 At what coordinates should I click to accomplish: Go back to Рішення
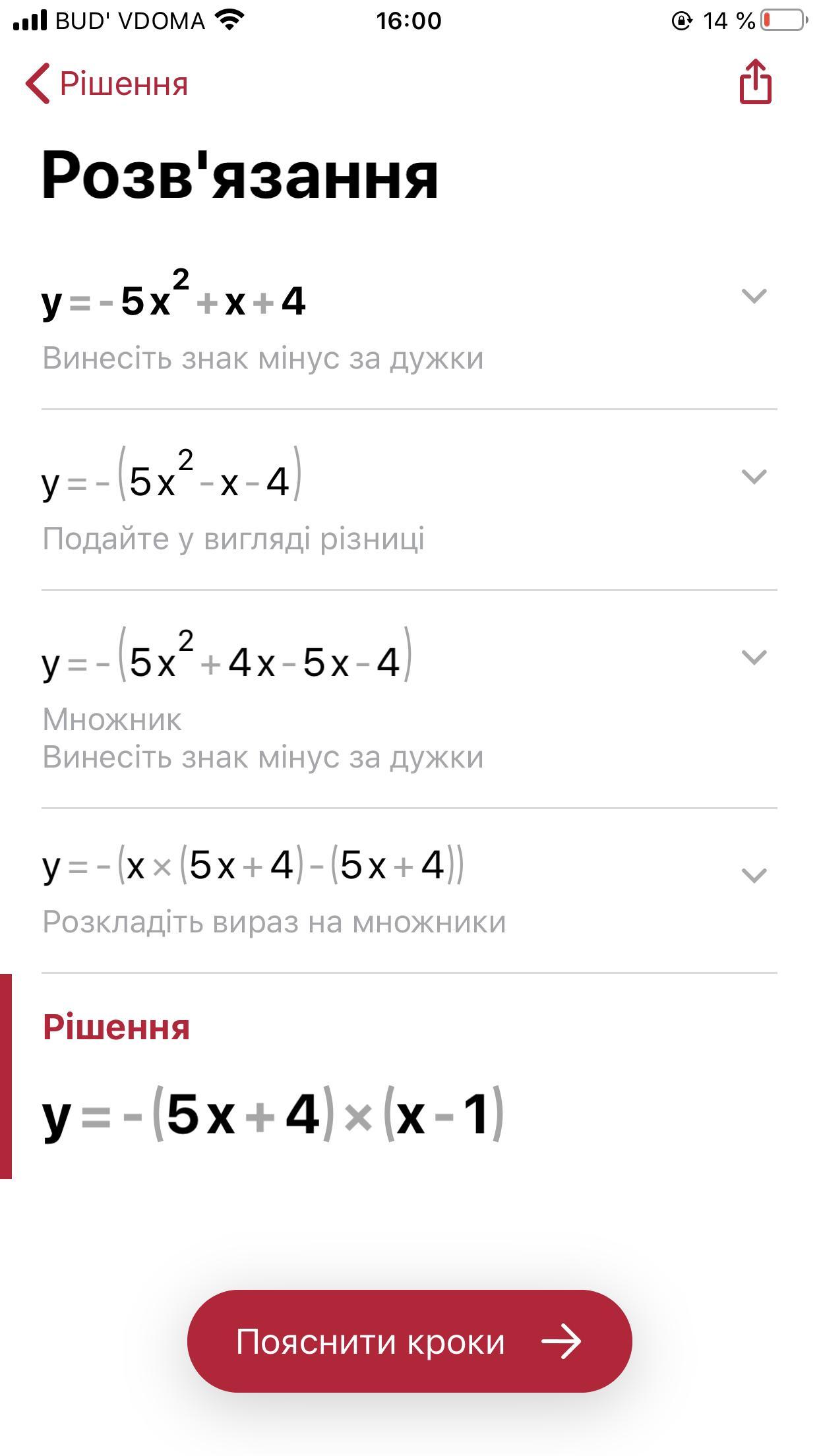click(x=107, y=84)
